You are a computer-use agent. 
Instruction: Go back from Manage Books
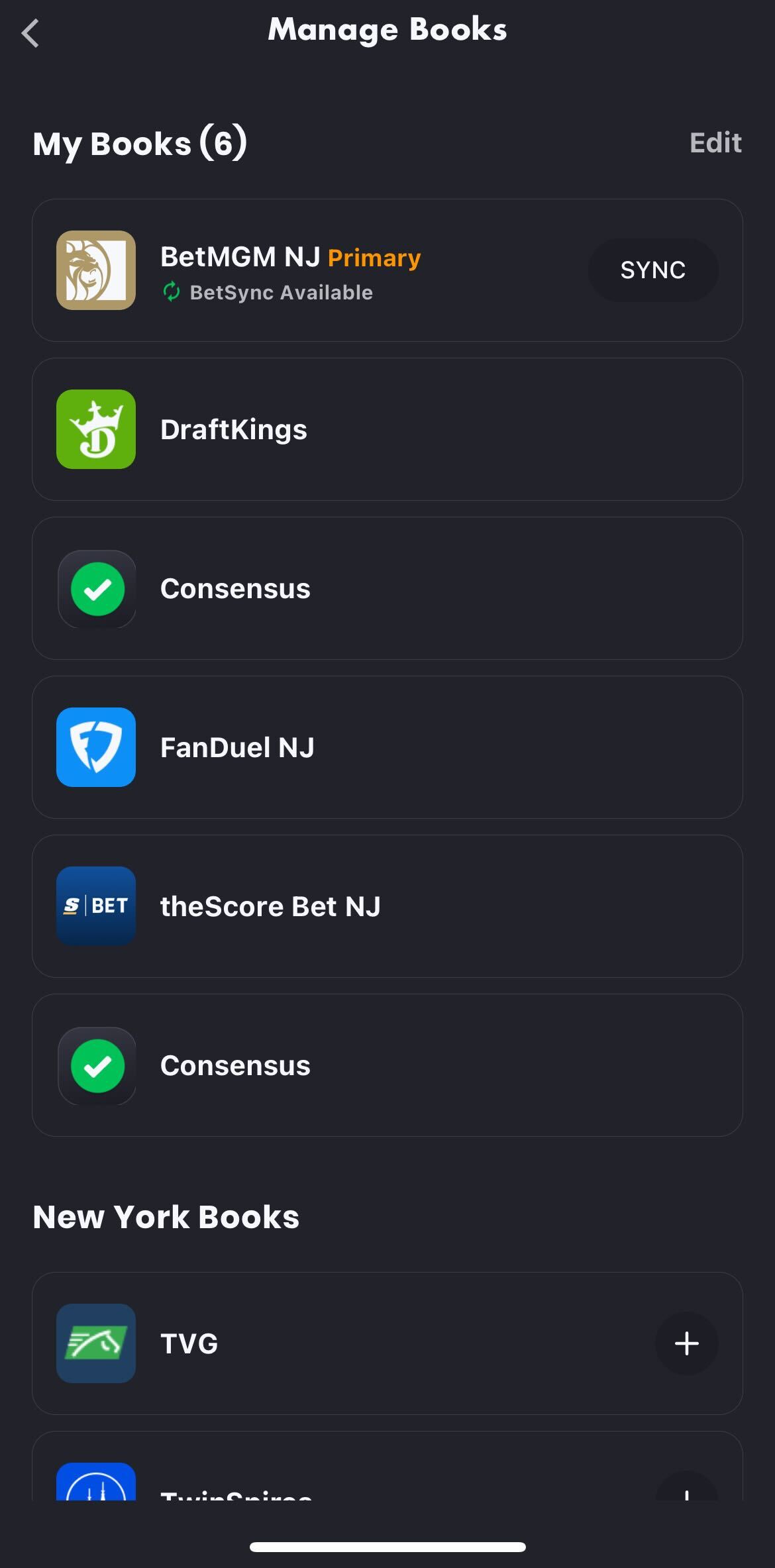click(30, 33)
